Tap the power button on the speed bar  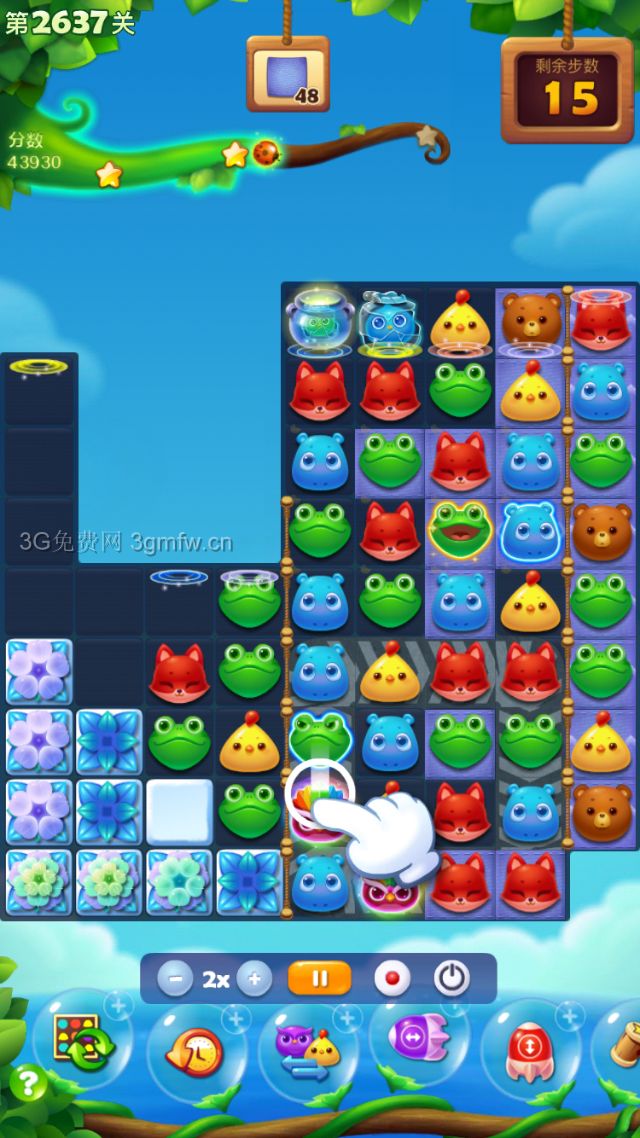(452, 978)
